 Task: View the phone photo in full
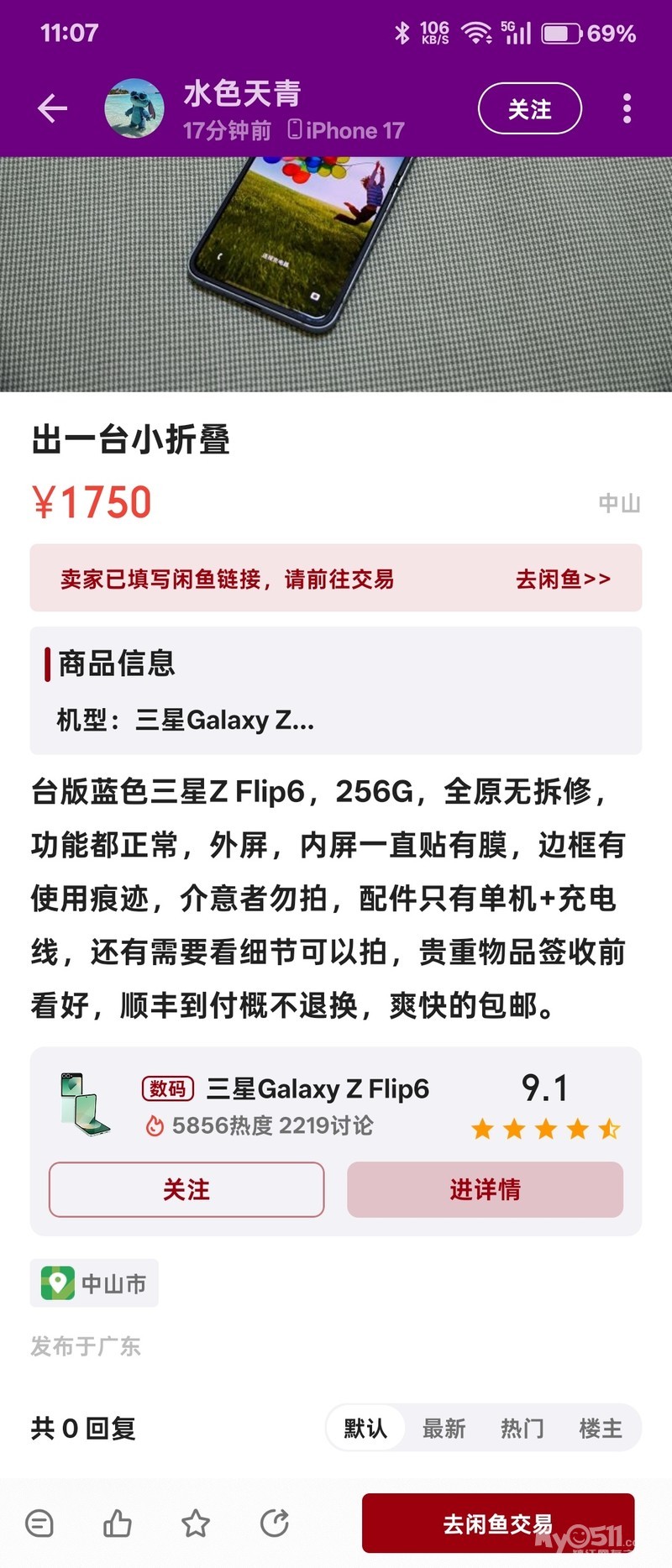[x=336, y=273]
